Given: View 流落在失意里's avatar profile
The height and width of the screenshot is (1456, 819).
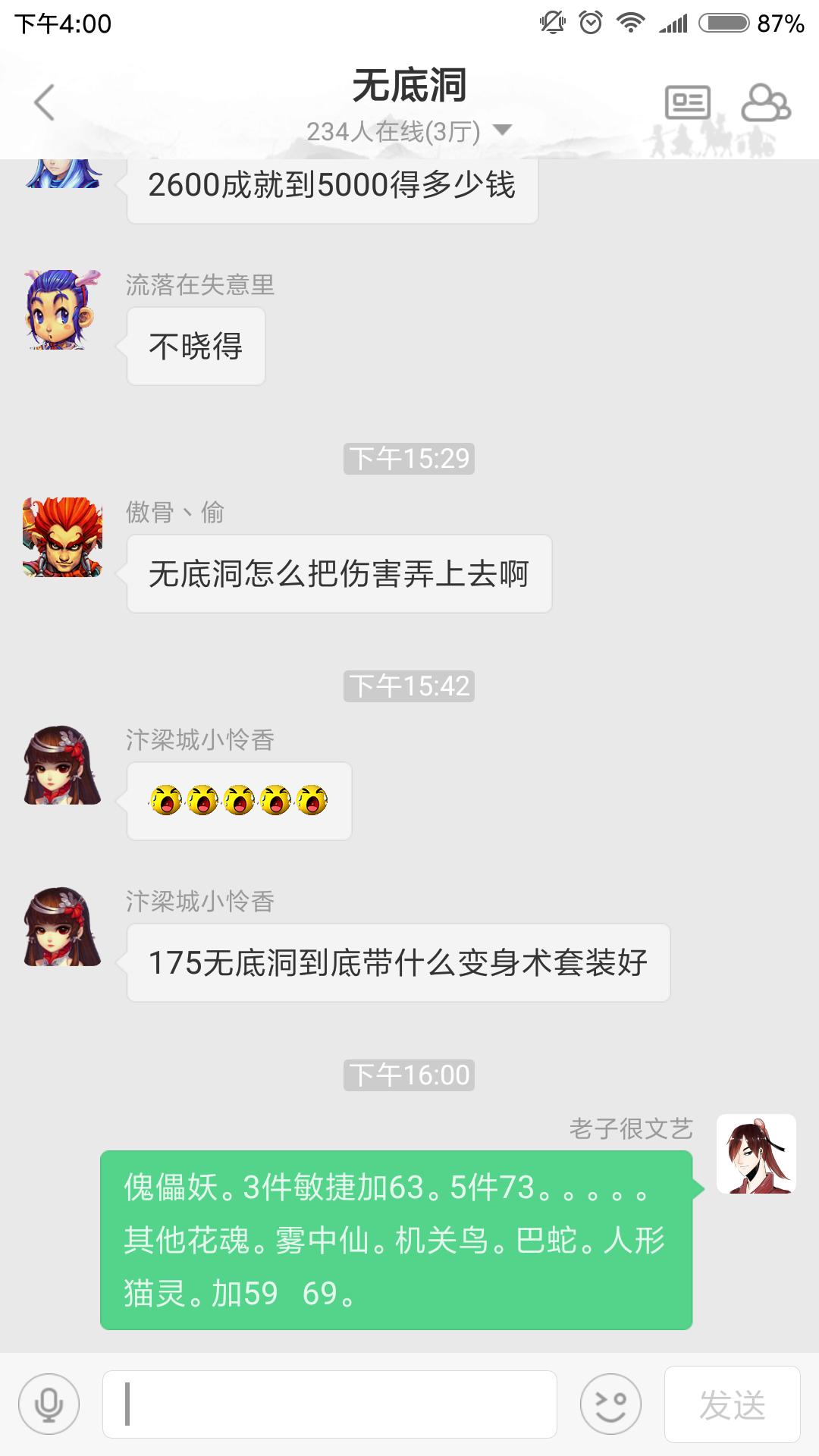Looking at the screenshot, I should (x=63, y=309).
